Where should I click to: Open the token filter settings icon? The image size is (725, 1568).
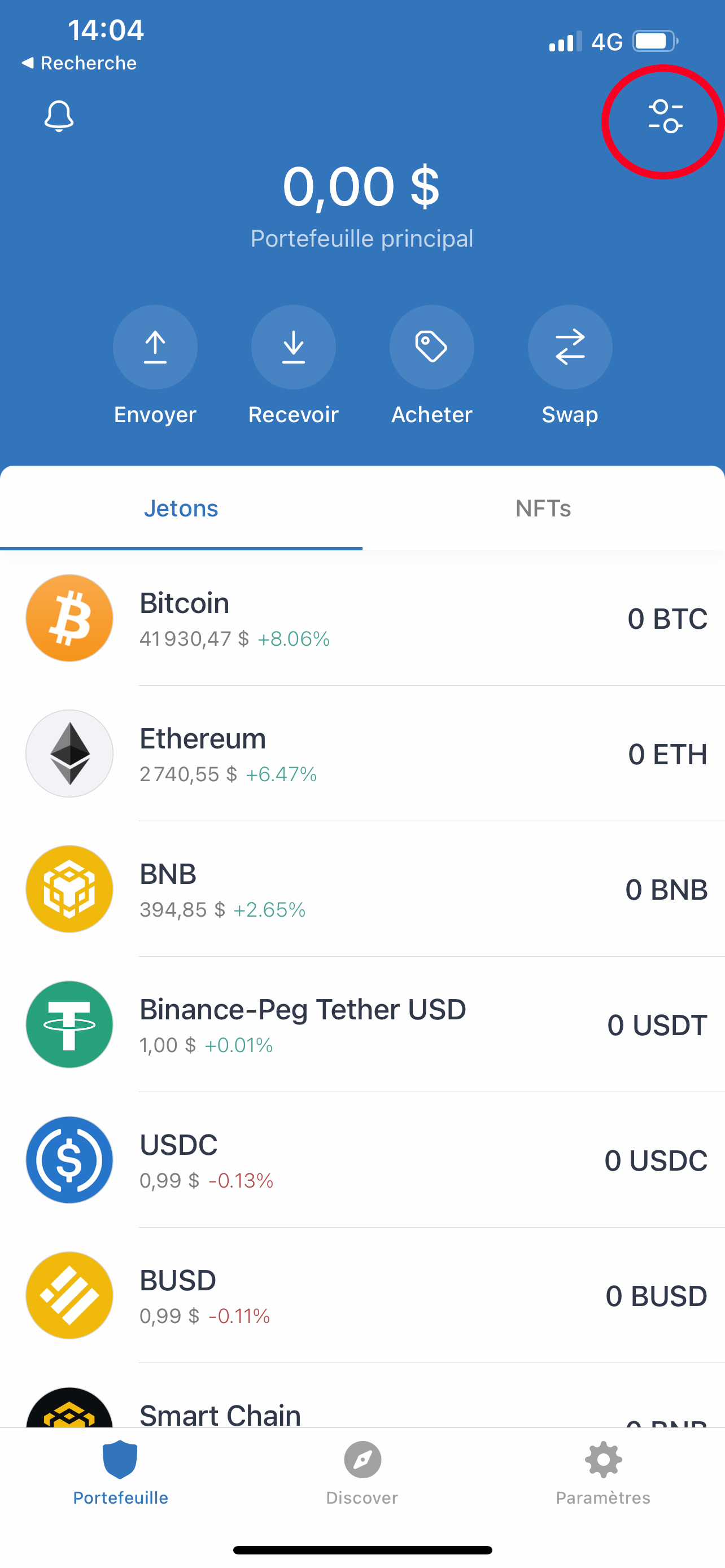[x=665, y=117]
